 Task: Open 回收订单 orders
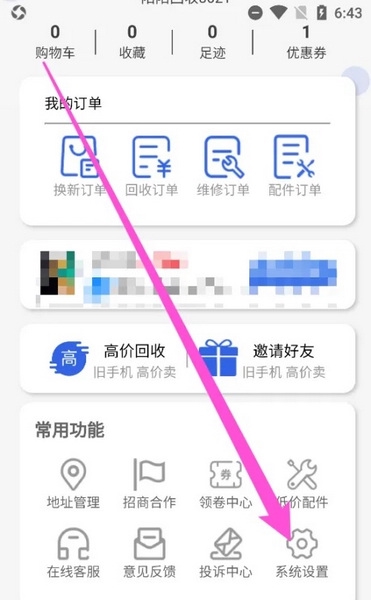coord(151,166)
